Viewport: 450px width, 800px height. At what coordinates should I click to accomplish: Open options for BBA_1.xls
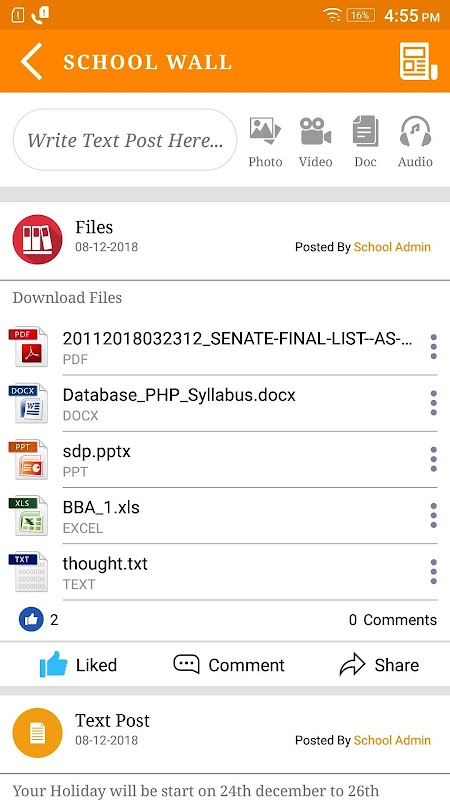point(433,515)
